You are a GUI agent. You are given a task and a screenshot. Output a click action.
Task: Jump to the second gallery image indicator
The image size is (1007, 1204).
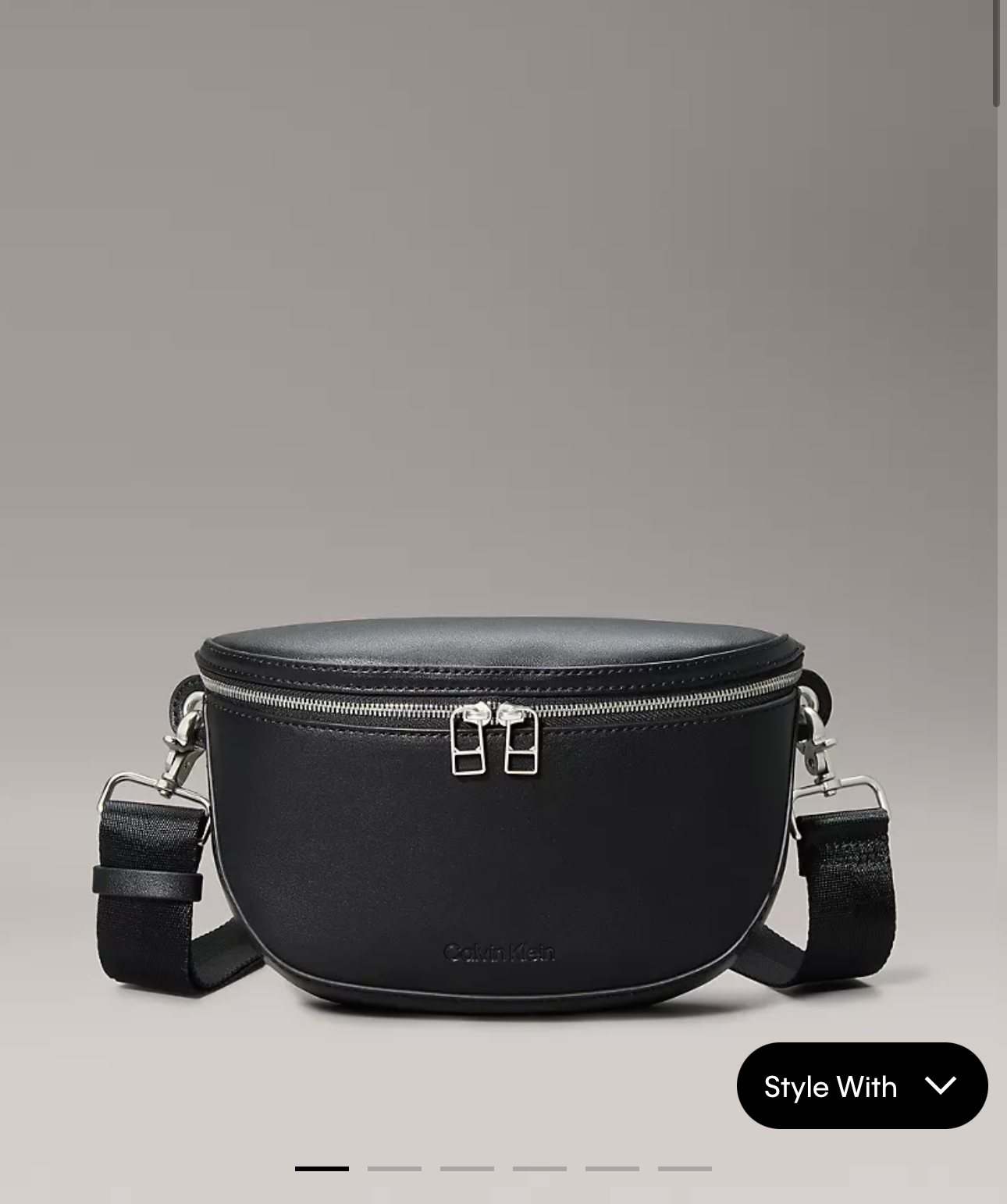[394, 1169]
